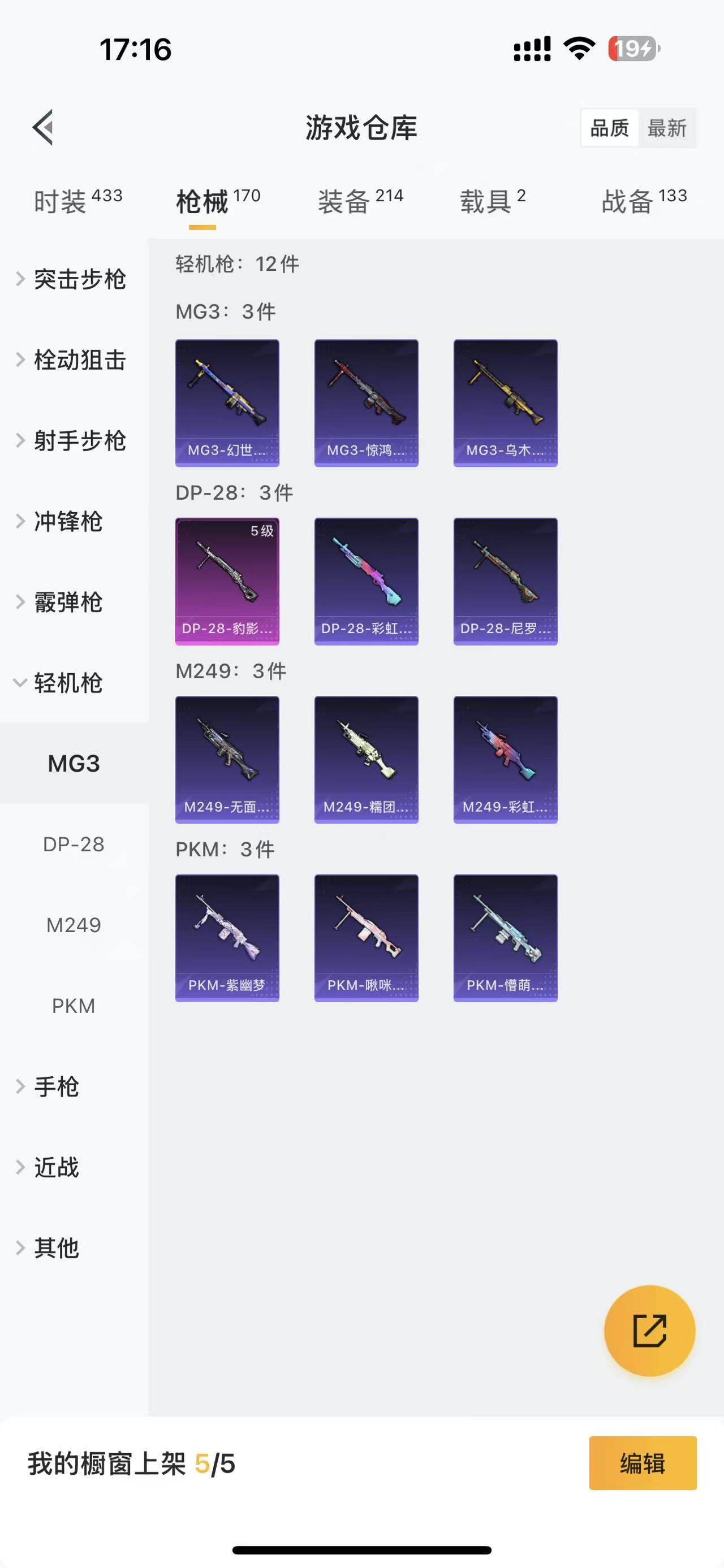Open the MG3-幻世 skin item
The image size is (724, 1568).
227,403
